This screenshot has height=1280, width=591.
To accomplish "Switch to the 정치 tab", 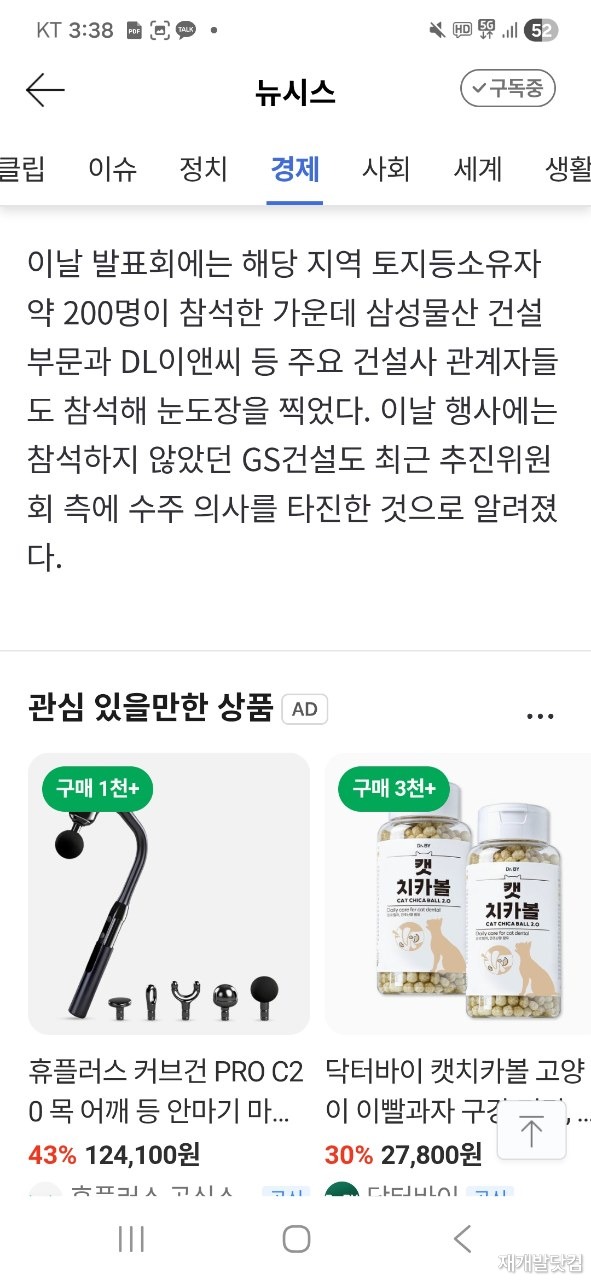I will 203,169.
